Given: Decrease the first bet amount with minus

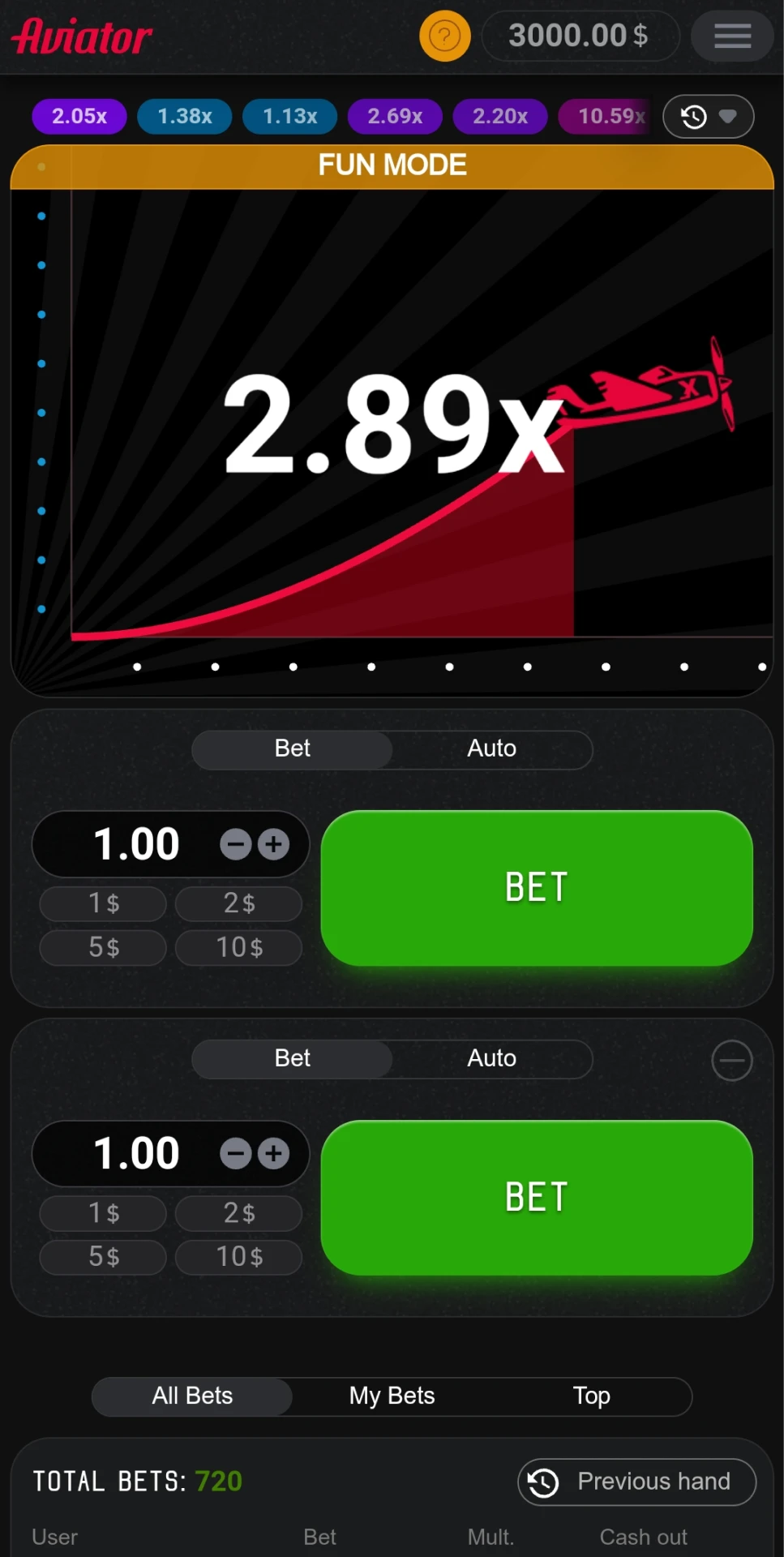Looking at the screenshot, I should click(x=236, y=844).
